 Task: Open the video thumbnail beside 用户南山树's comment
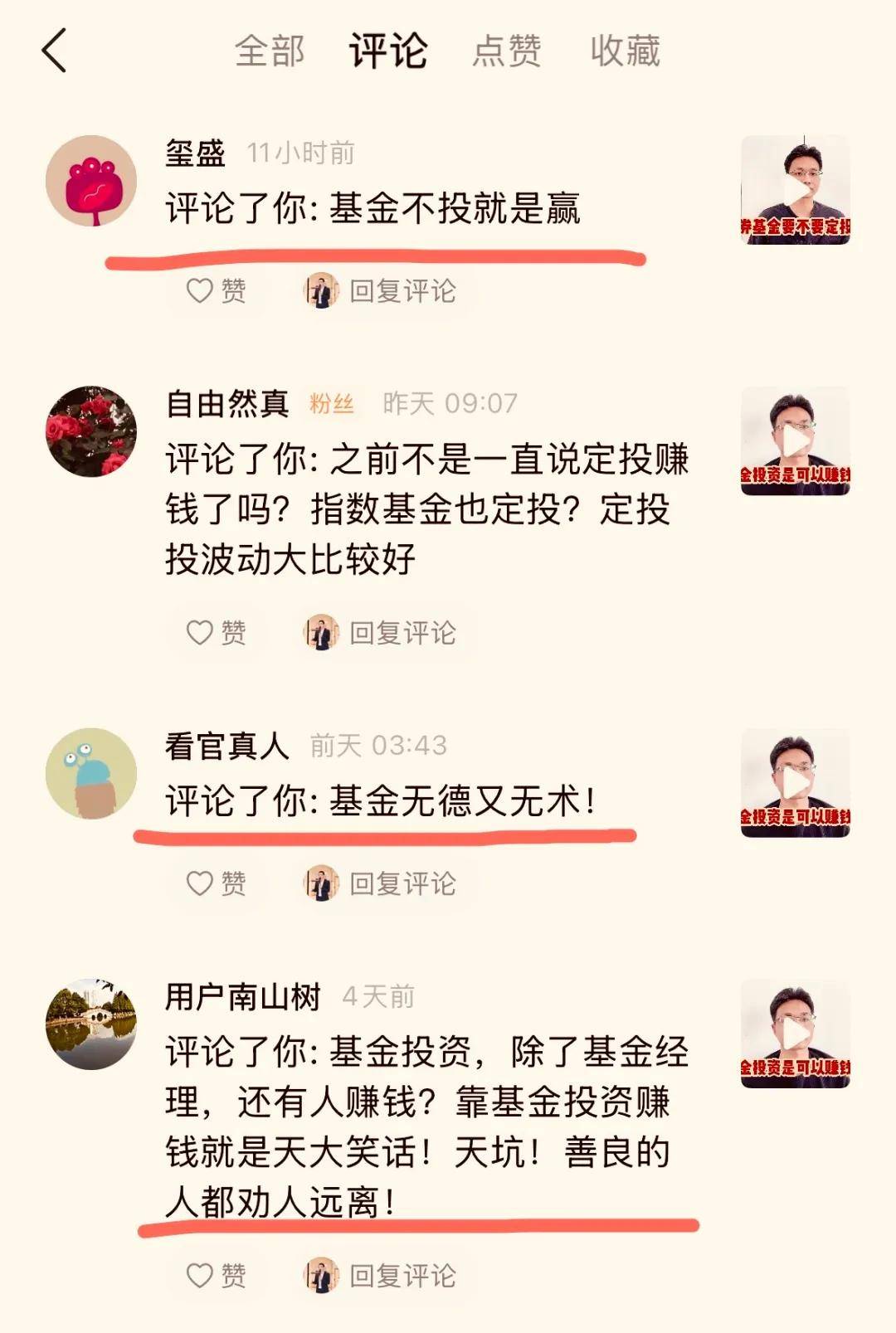[x=795, y=1033]
